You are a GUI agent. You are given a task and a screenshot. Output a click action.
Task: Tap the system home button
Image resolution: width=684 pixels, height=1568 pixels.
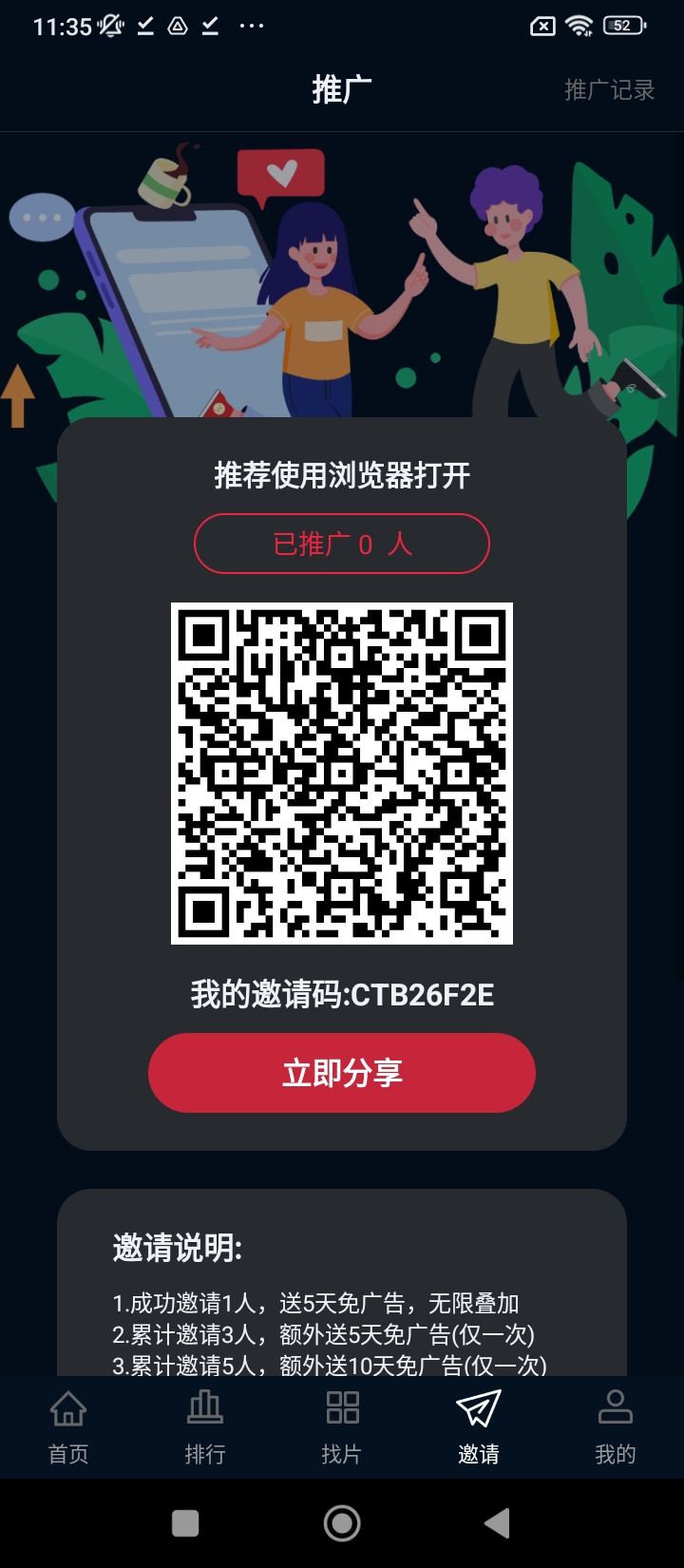coord(342,1523)
